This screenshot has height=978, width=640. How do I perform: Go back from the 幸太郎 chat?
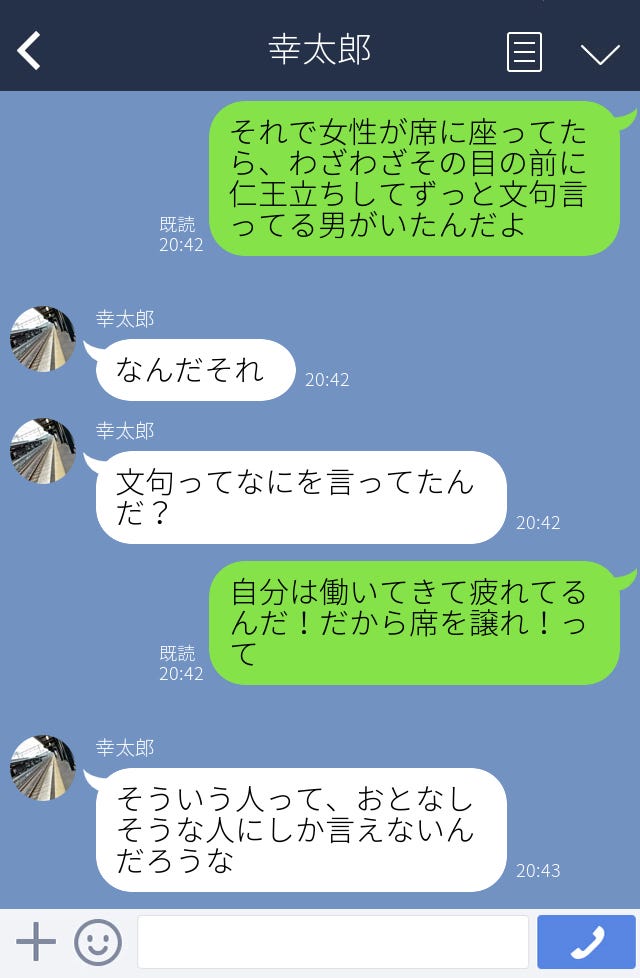(30, 51)
